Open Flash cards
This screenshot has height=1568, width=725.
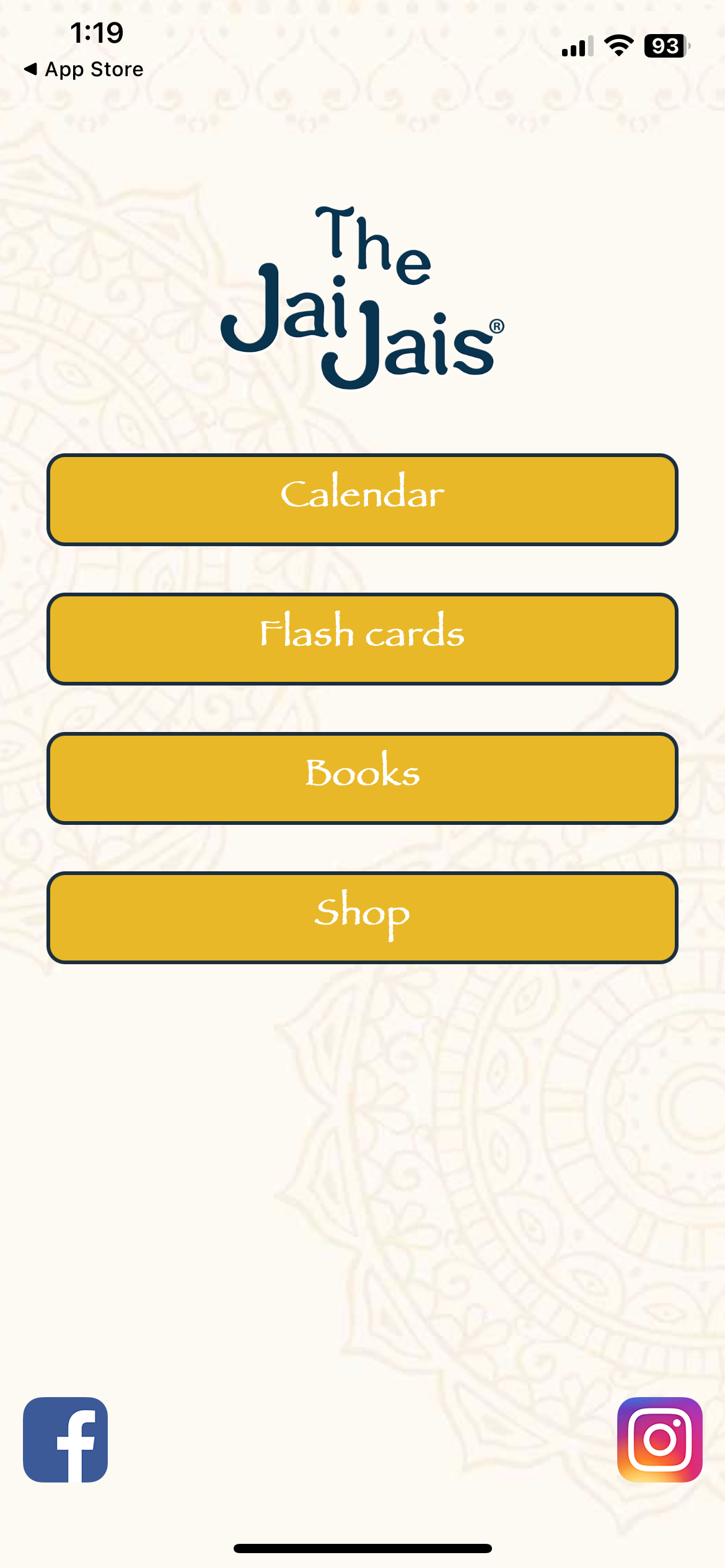362,638
